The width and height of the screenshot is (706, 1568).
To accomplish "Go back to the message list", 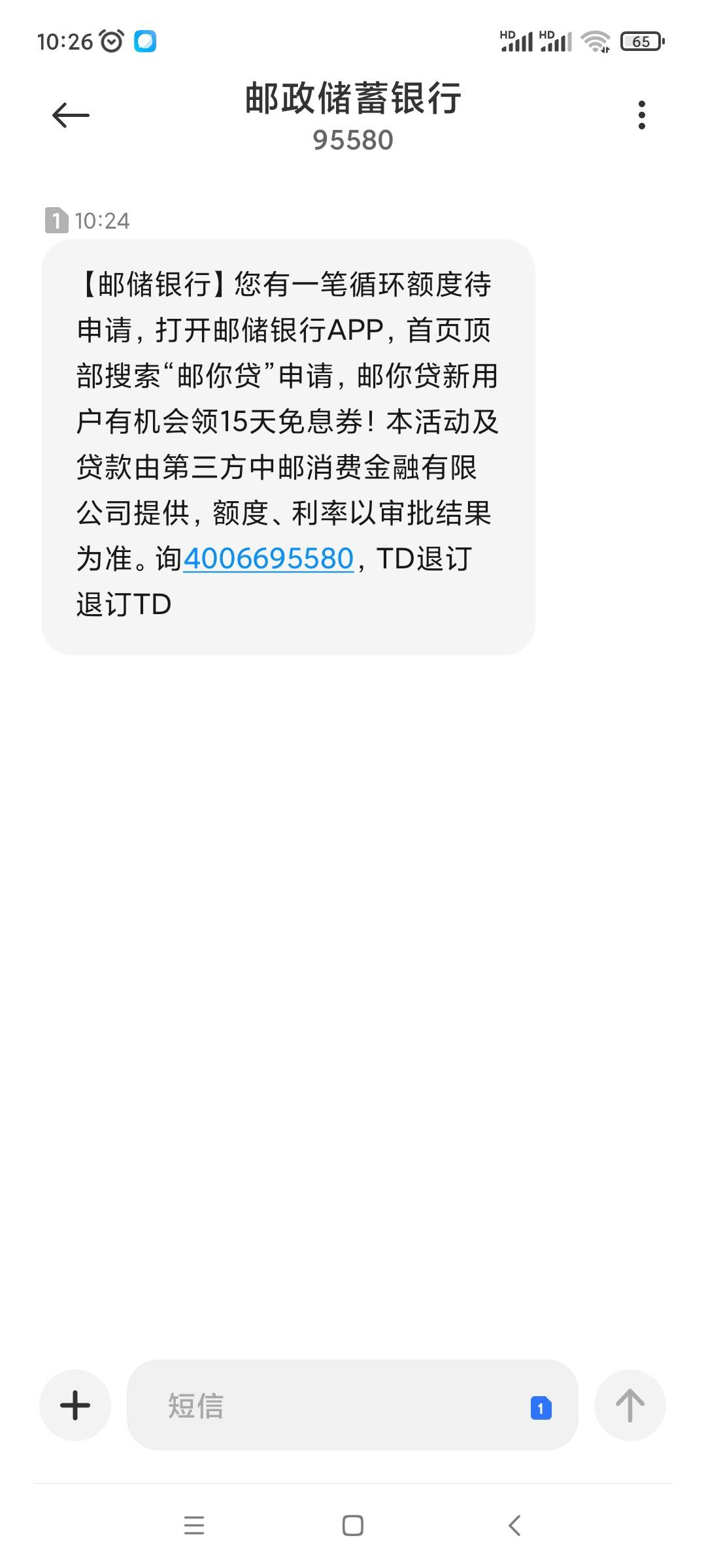I will point(71,116).
